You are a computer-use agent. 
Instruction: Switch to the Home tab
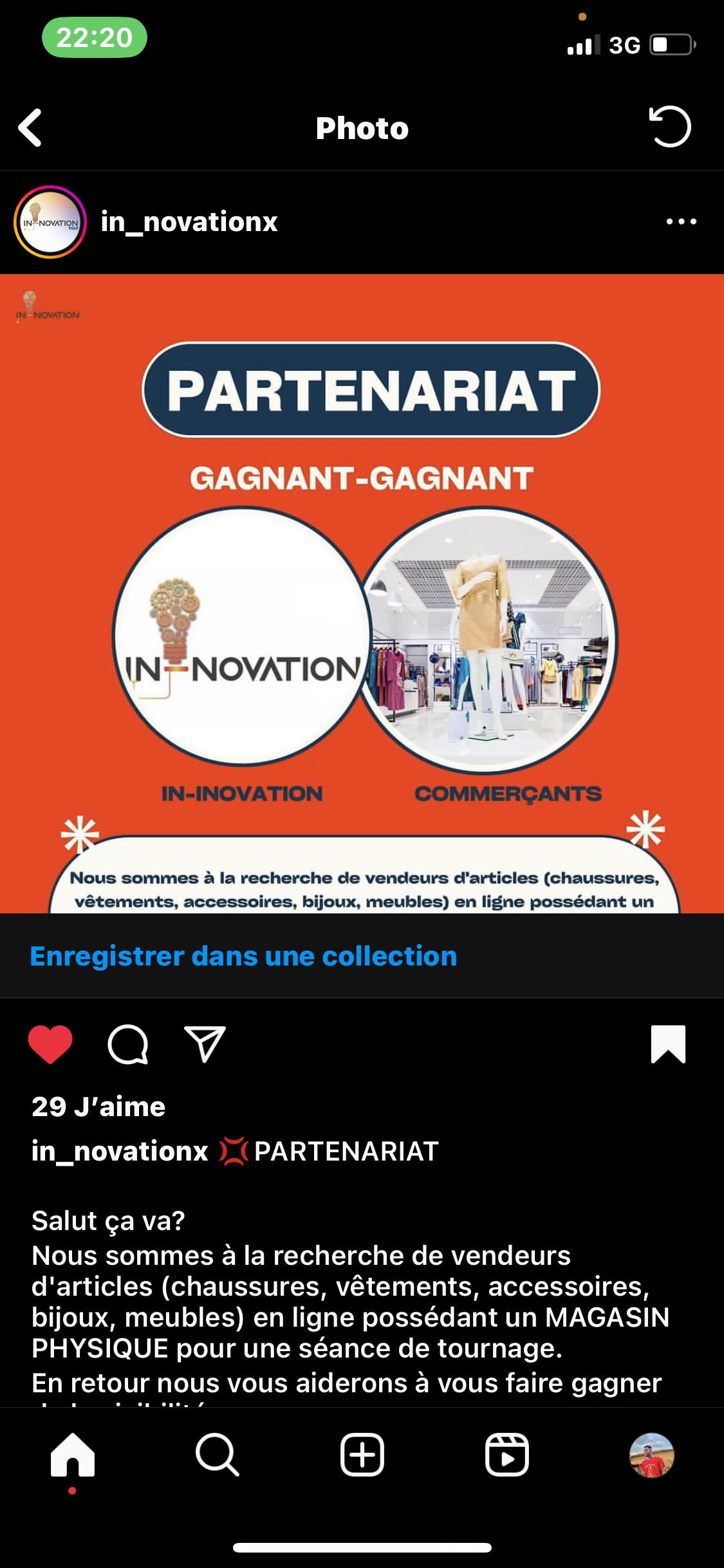(x=73, y=1455)
